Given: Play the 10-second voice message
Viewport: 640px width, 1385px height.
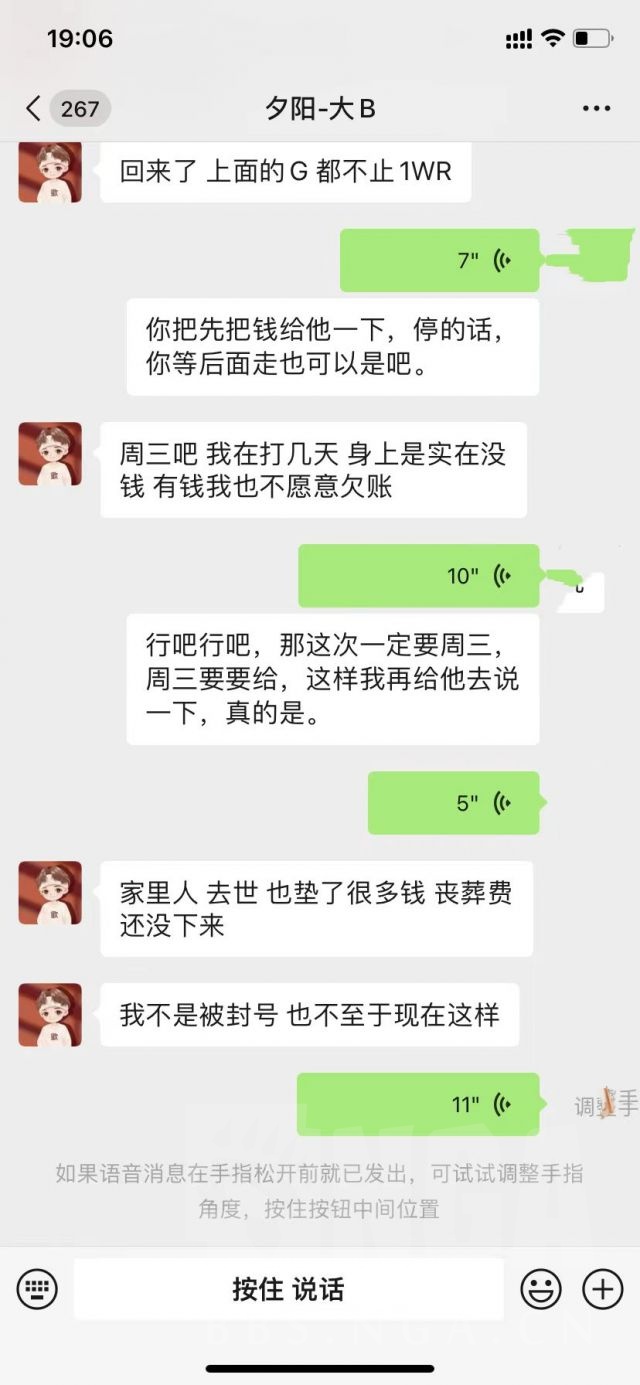Looking at the screenshot, I should pyautogui.click(x=419, y=576).
